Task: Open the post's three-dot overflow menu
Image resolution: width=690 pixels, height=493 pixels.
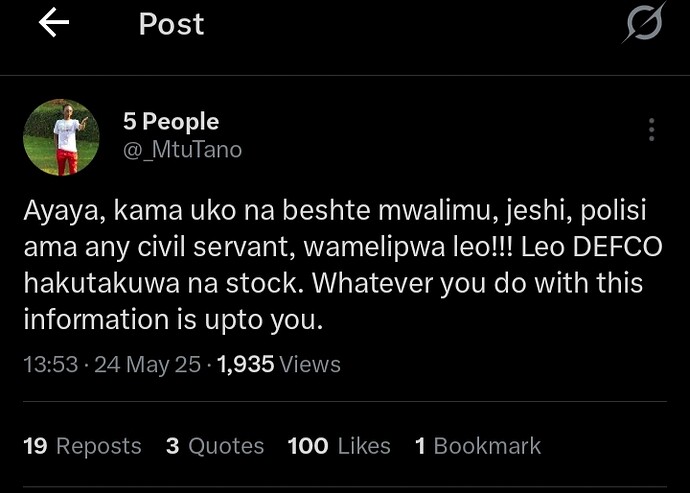Action: point(652,130)
